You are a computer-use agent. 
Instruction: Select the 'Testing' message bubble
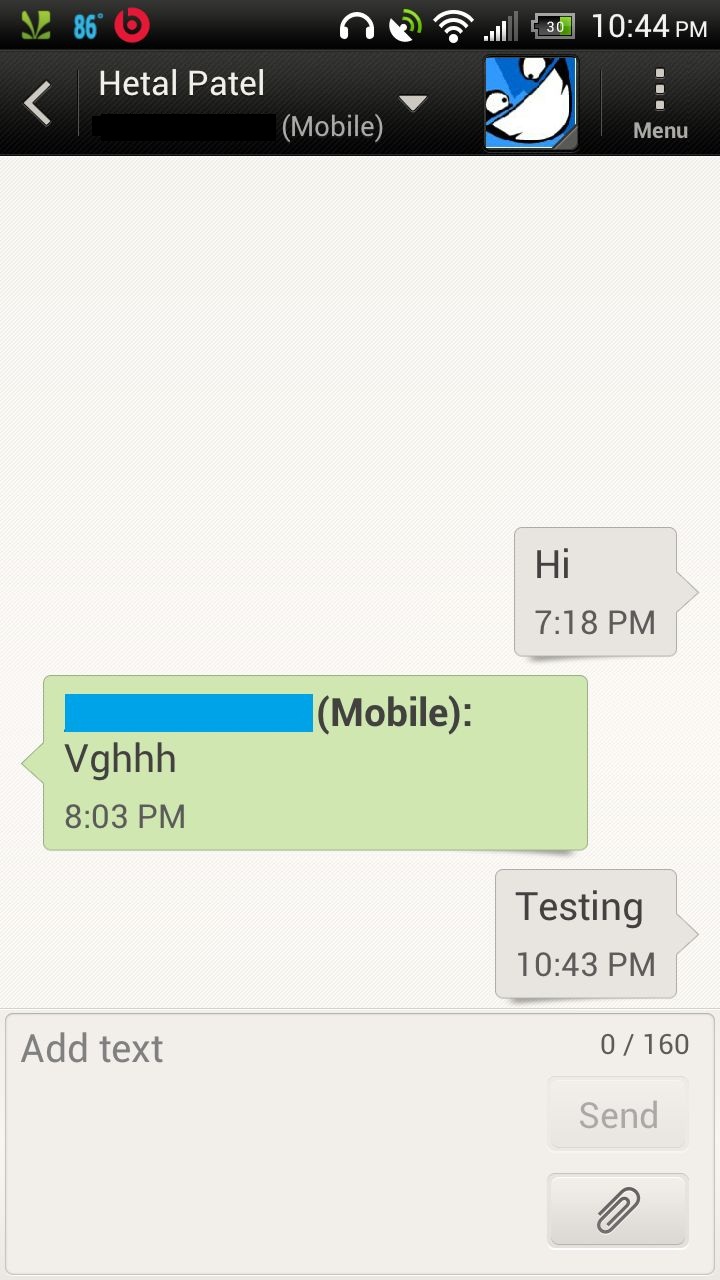click(586, 934)
